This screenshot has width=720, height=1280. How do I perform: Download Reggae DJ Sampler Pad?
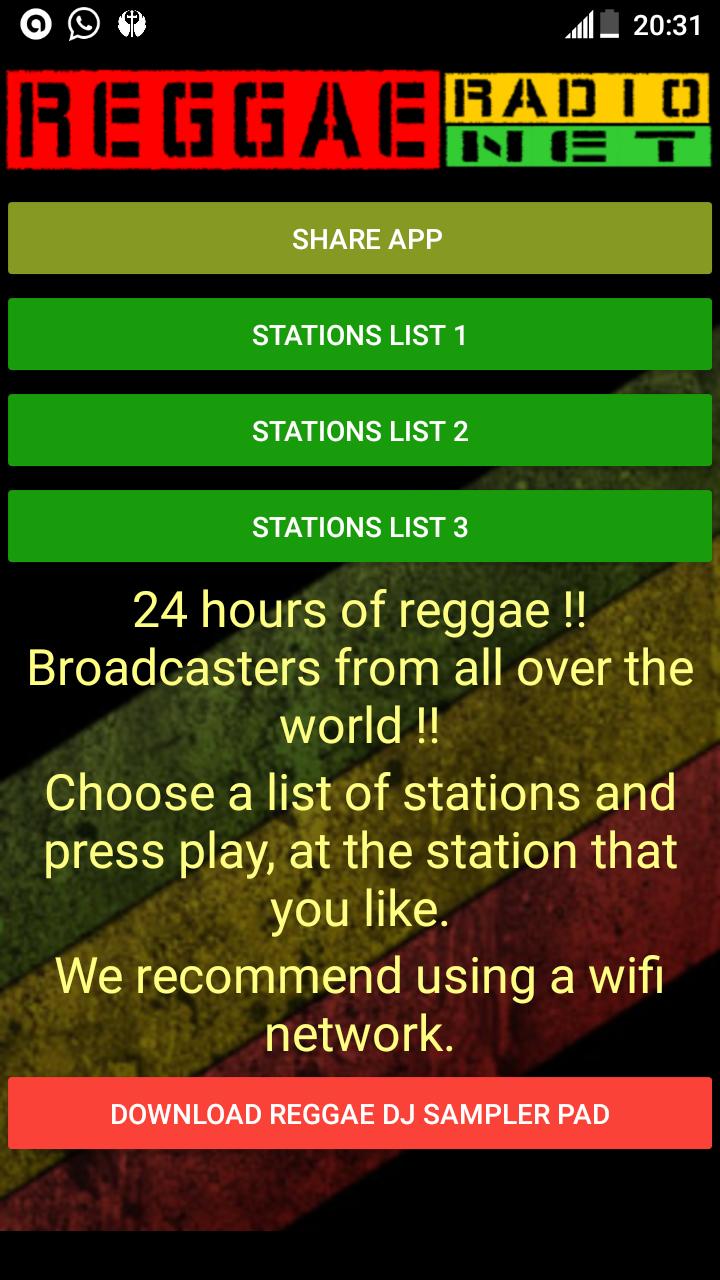tap(360, 1114)
